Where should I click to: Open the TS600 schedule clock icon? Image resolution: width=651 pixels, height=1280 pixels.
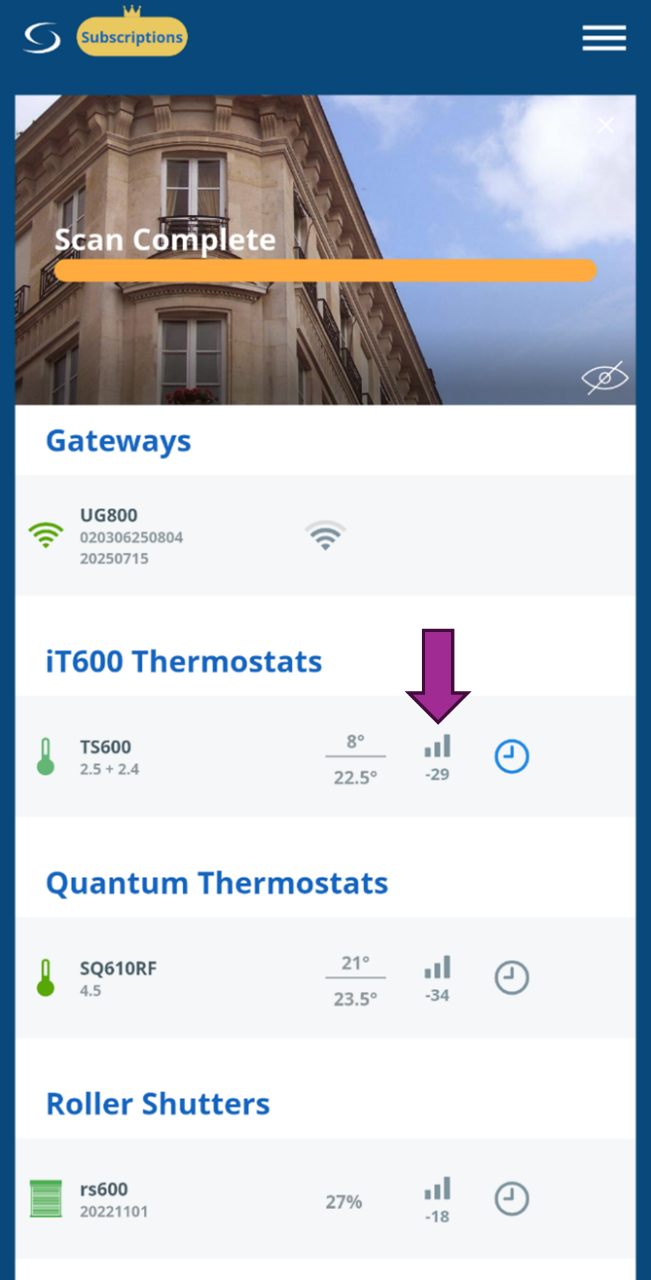[x=512, y=757]
